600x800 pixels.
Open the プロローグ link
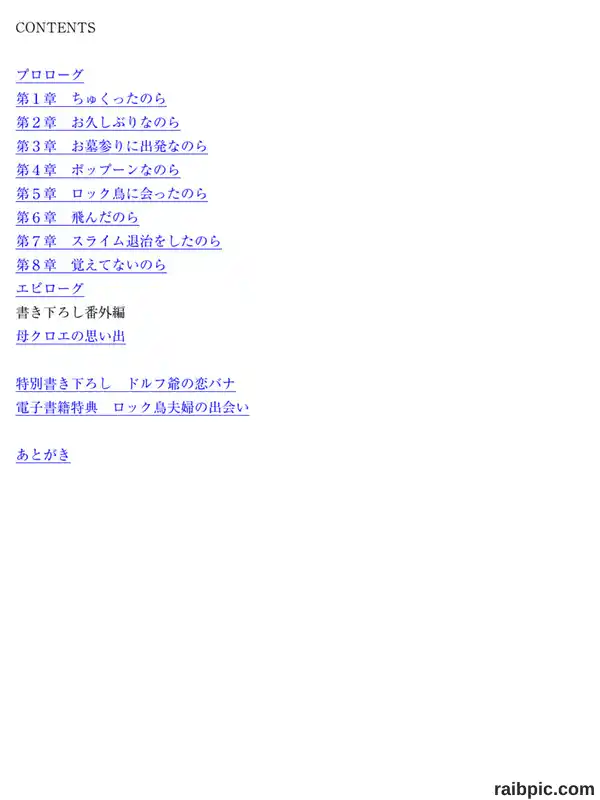click(x=50, y=75)
